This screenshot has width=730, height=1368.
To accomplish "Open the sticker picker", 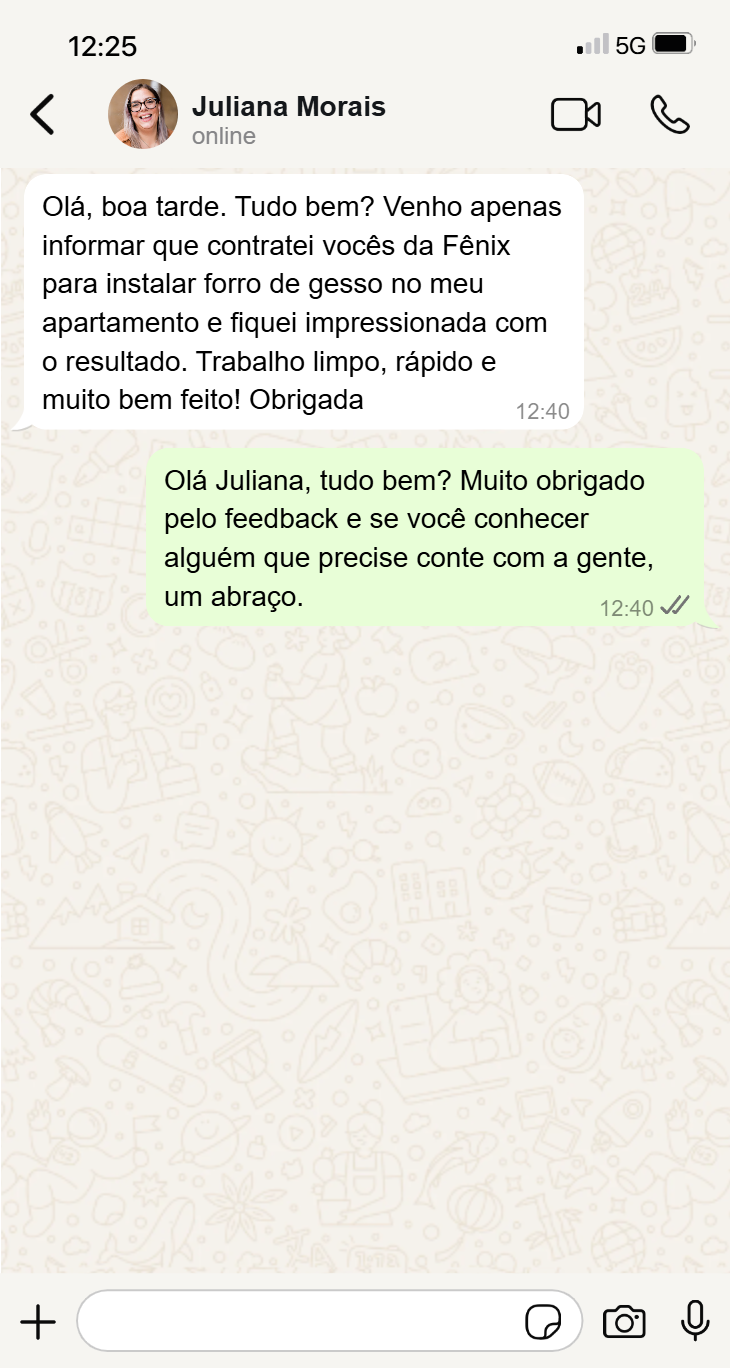I will (543, 1322).
